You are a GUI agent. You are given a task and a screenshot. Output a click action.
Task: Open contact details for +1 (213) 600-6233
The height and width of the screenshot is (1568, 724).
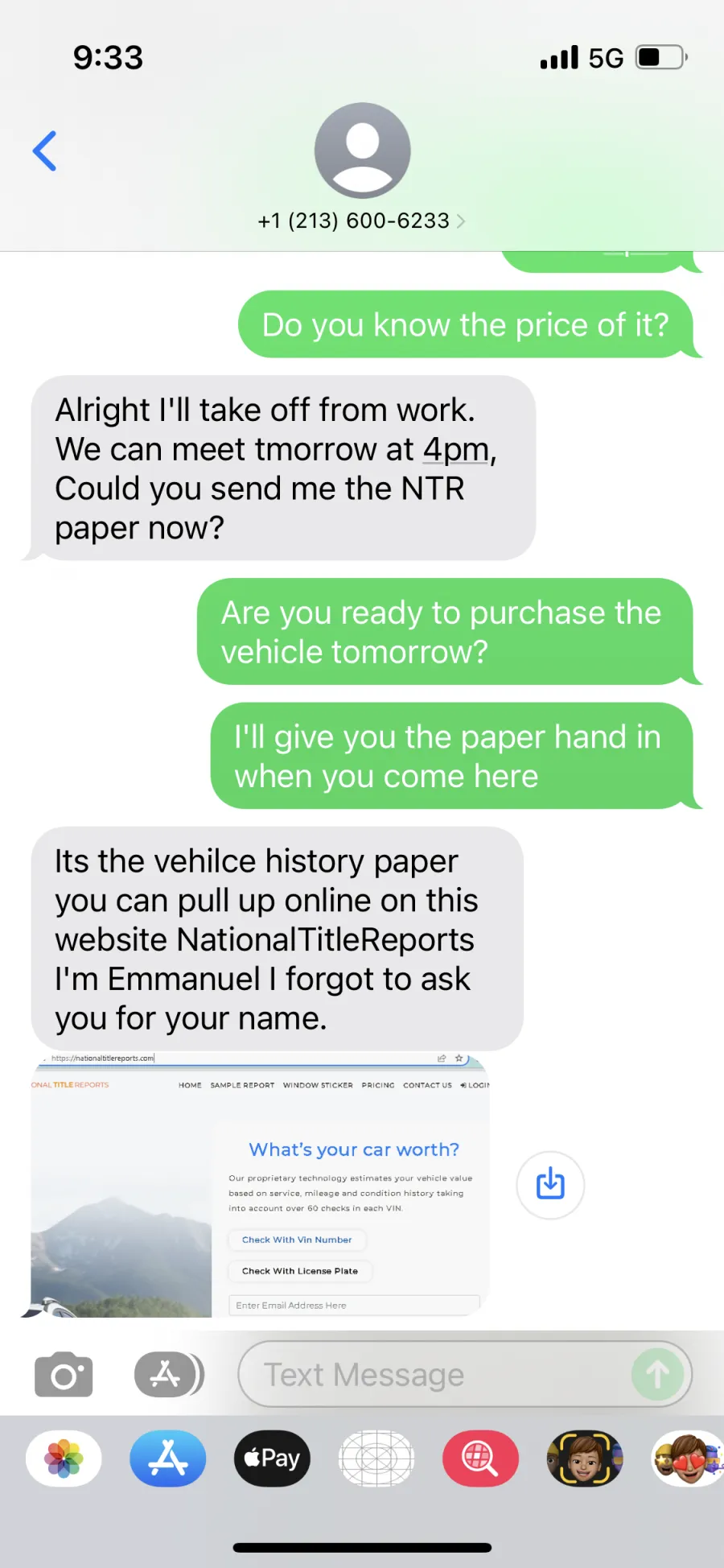361,221
